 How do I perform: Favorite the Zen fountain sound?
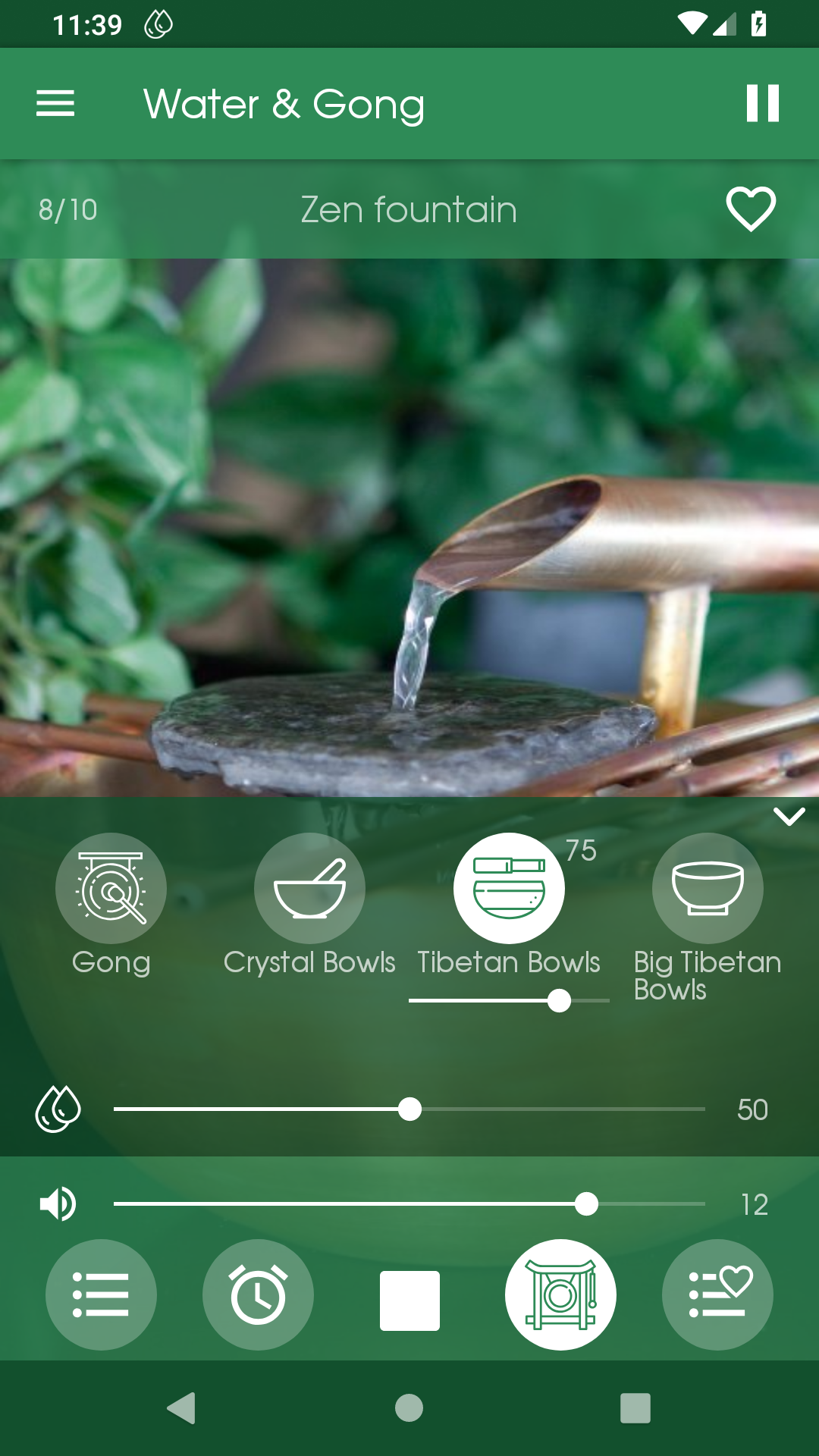751,209
